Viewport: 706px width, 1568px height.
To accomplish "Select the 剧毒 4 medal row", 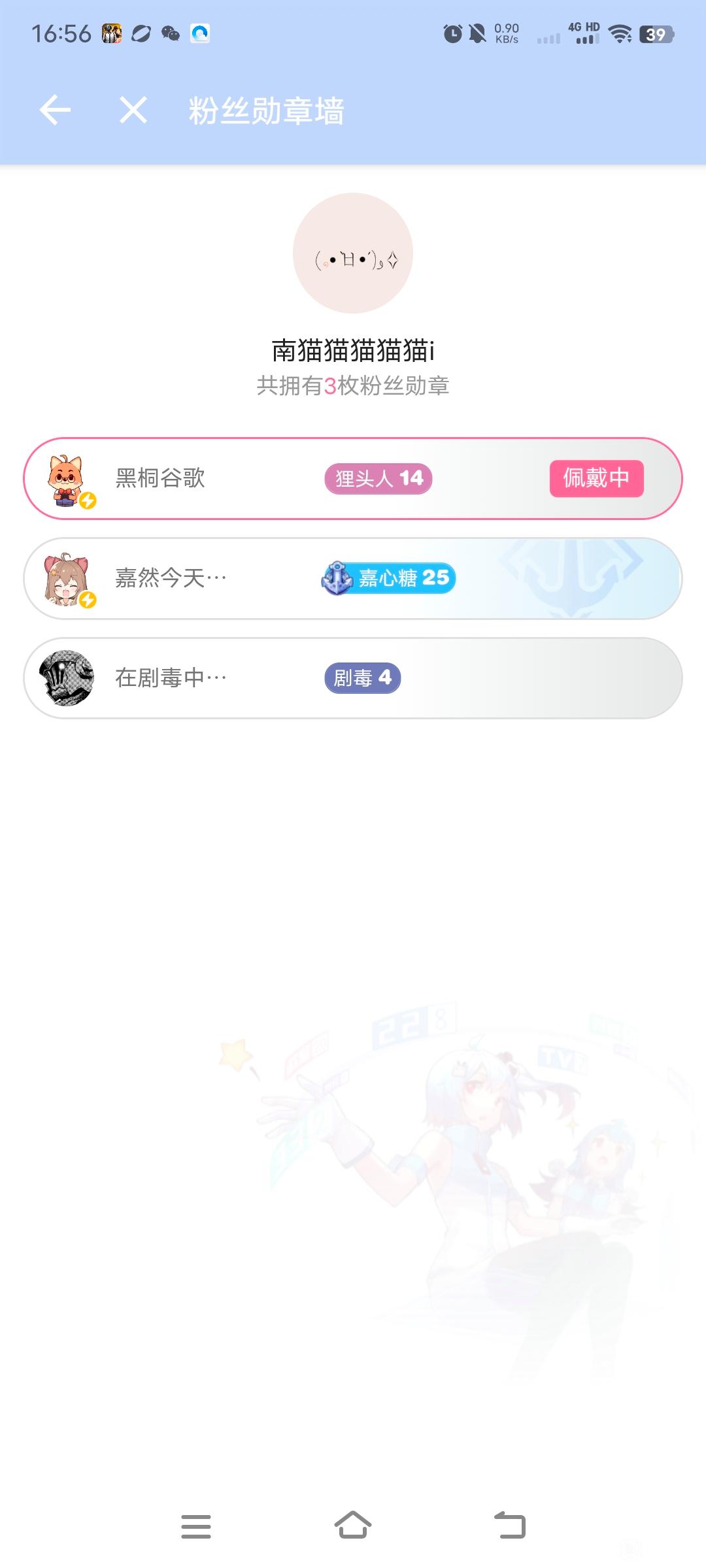I will [353, 678].
